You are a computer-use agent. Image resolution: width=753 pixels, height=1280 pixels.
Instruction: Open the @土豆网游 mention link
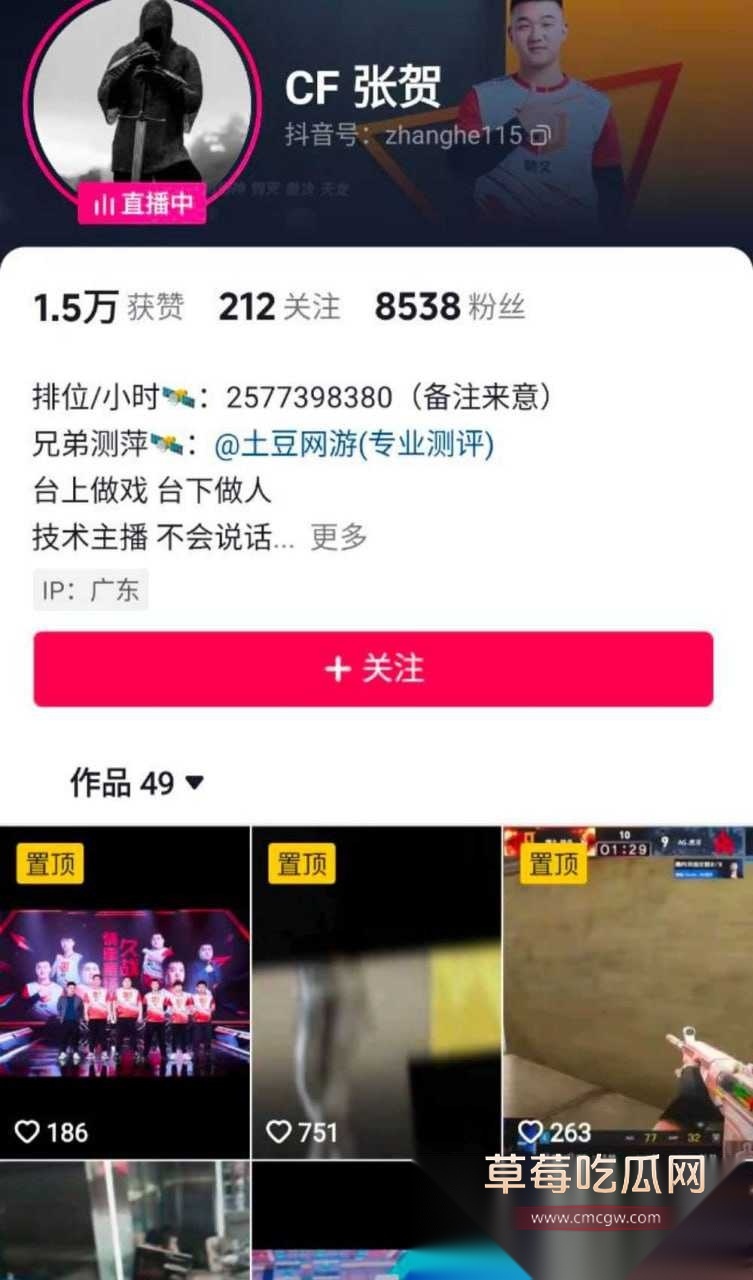[354, 444]
